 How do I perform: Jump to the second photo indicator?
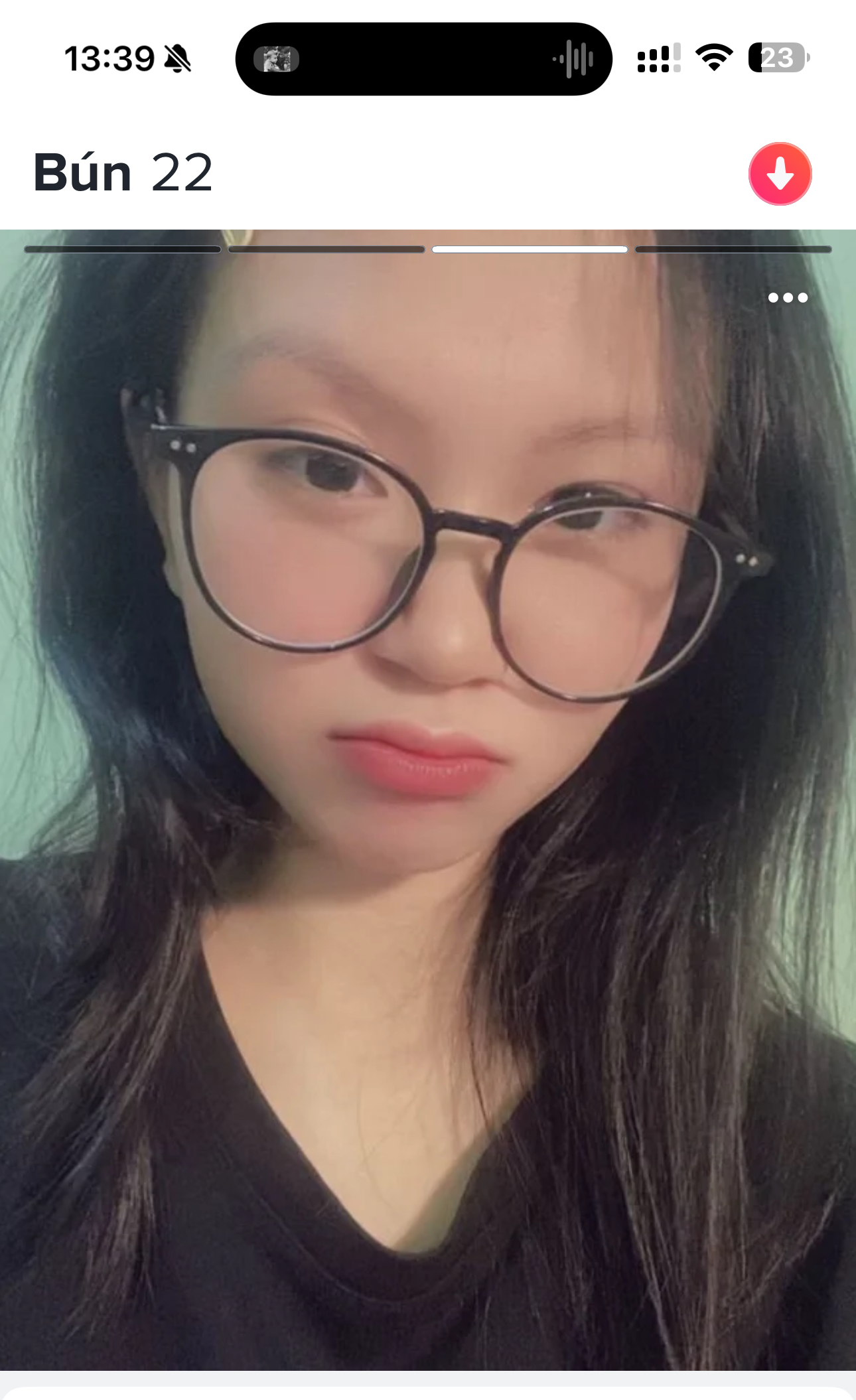point(326,249)
